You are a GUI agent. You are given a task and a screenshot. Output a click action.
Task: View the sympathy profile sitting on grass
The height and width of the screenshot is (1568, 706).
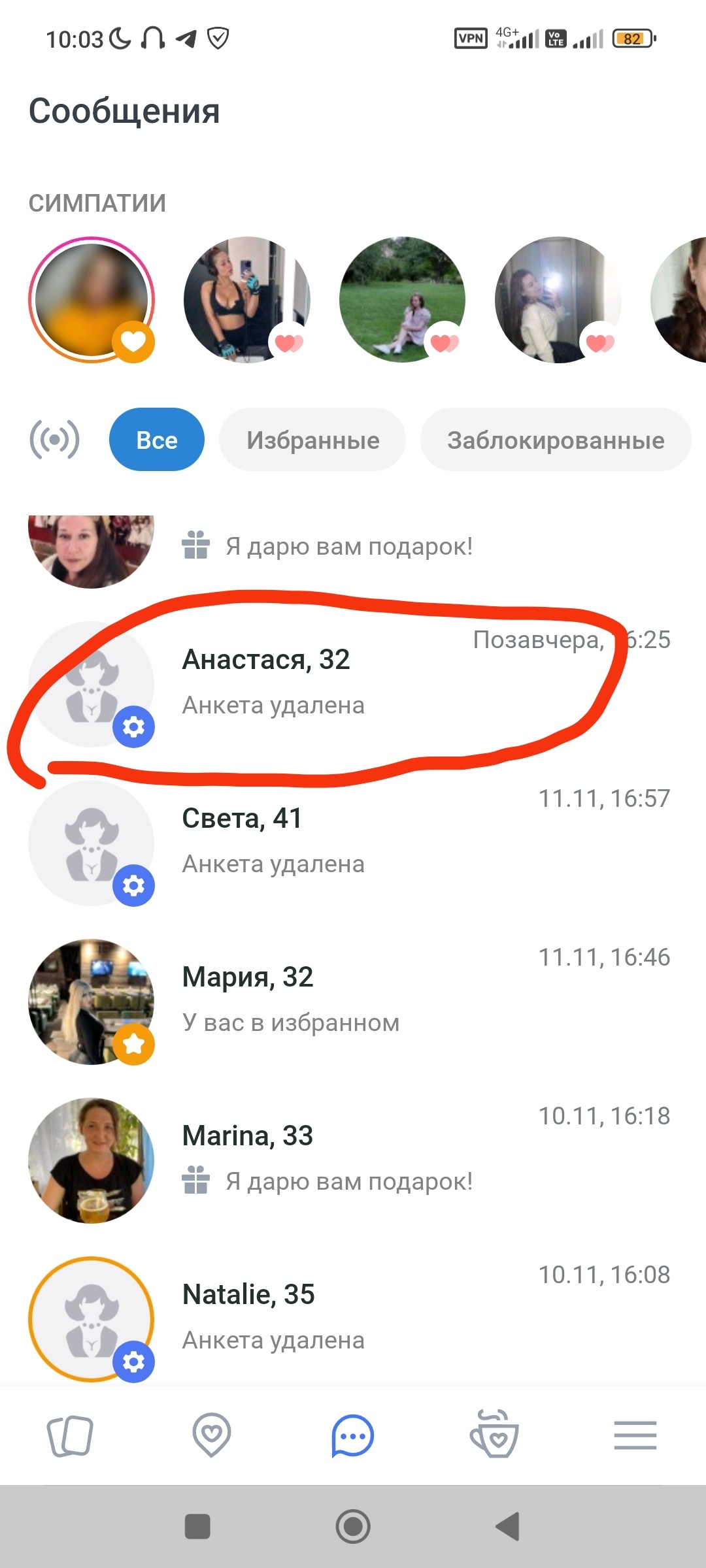coord(402,299)
